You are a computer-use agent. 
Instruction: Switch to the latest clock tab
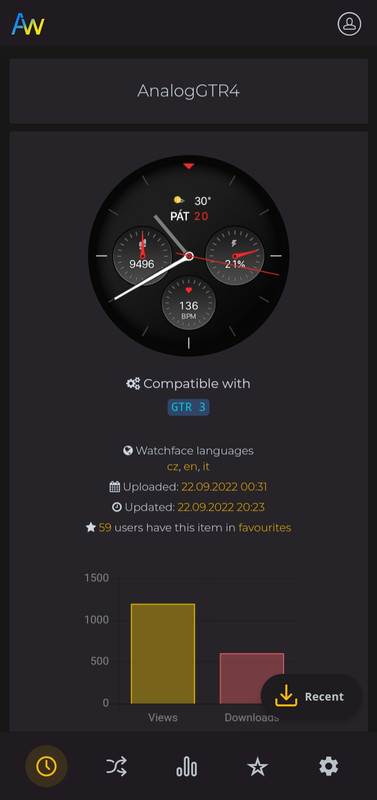(x=46, y=766)
